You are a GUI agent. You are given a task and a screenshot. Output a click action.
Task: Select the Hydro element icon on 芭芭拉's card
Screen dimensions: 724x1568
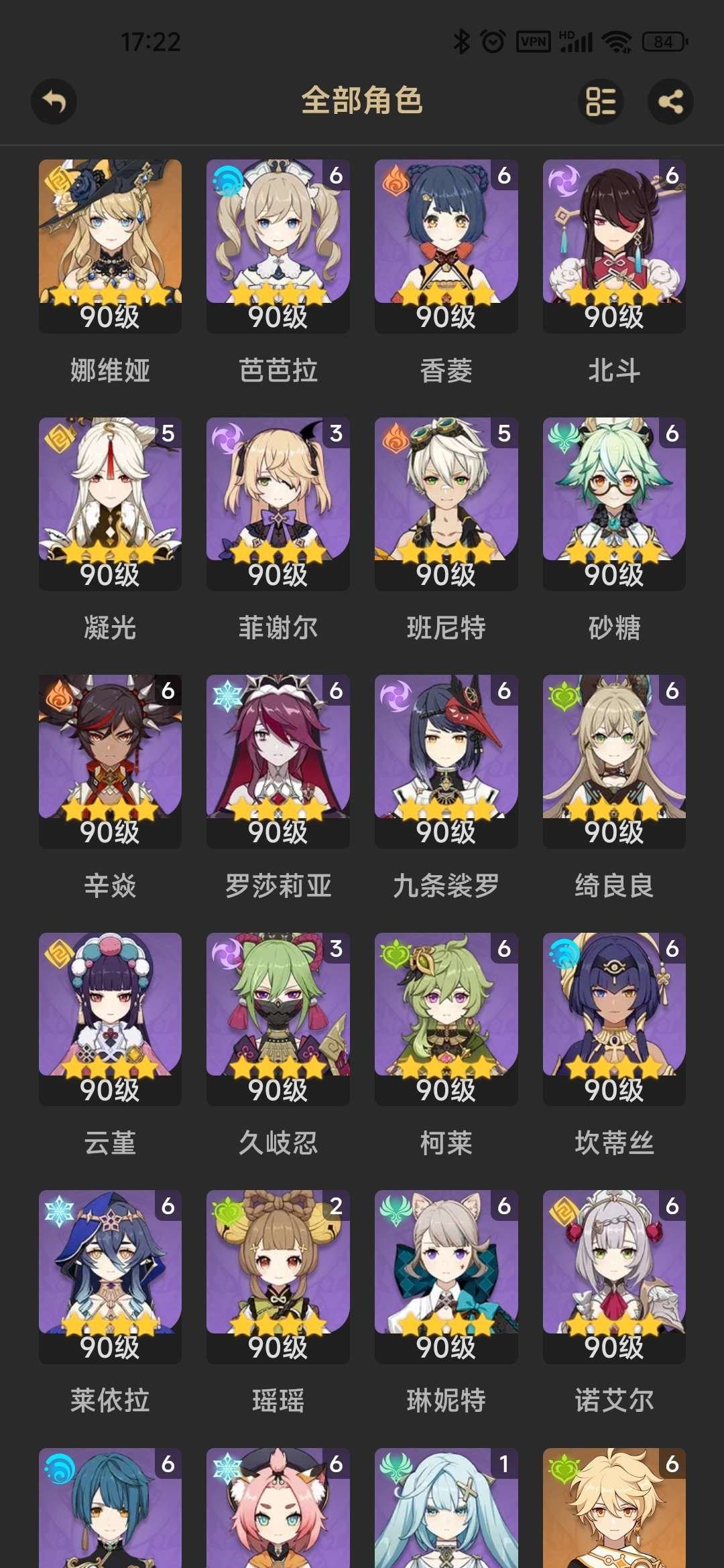227,182
